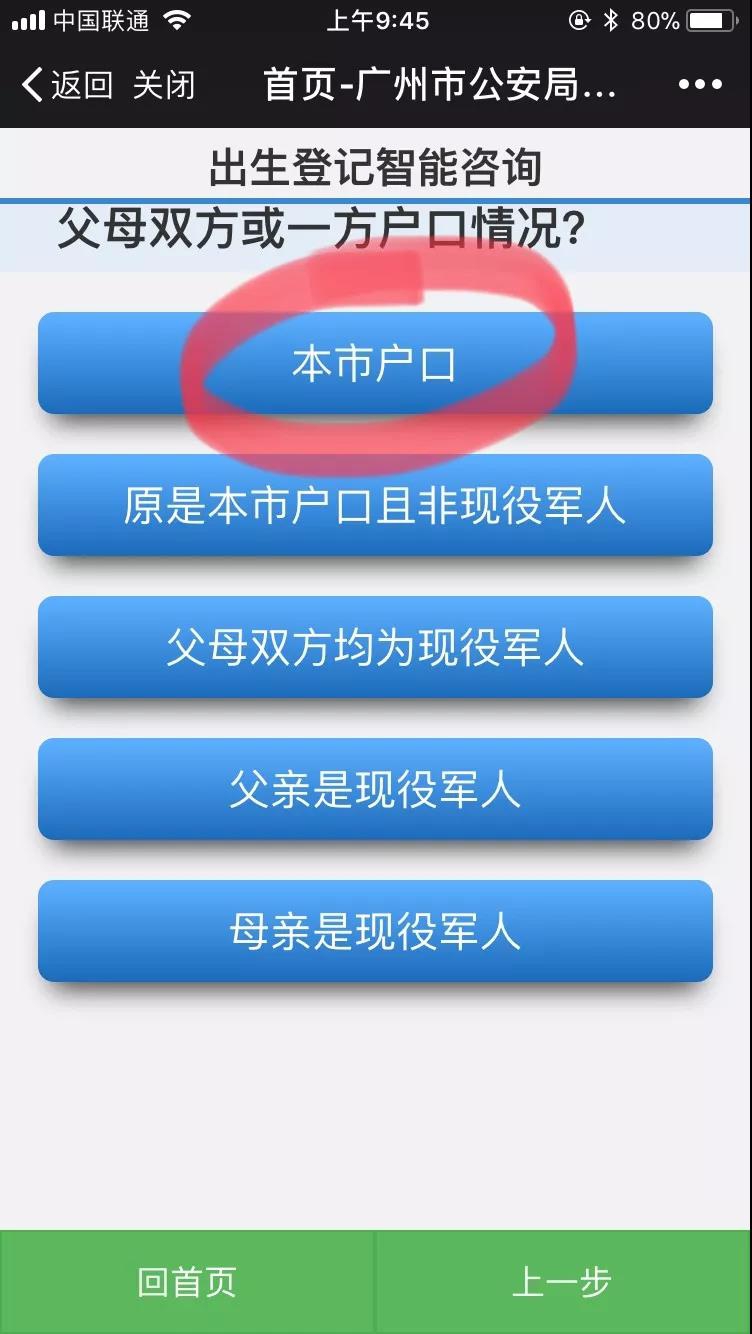This screenshot has height=1334, width=752.
Task: Return to the home page via 回首页
Action: (x=187, y=1282)
